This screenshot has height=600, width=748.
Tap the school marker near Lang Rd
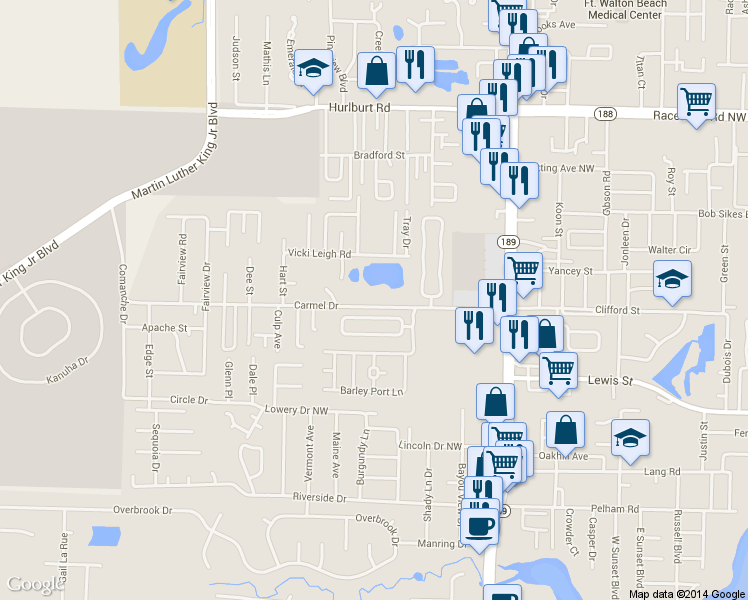(629, 439)
